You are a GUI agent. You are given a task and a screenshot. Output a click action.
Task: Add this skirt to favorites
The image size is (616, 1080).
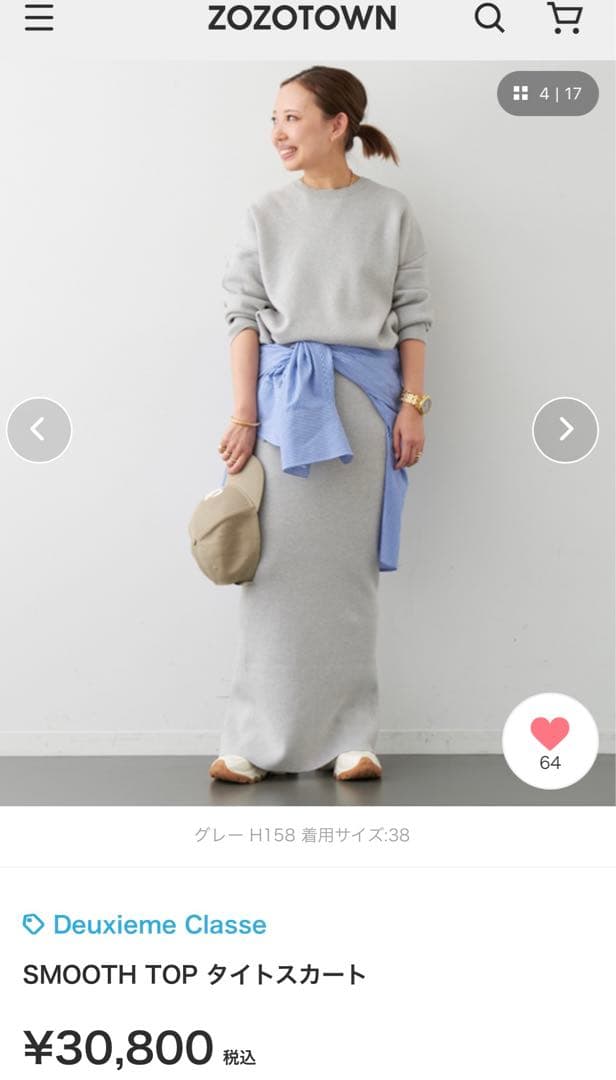(x=550, y=742)
